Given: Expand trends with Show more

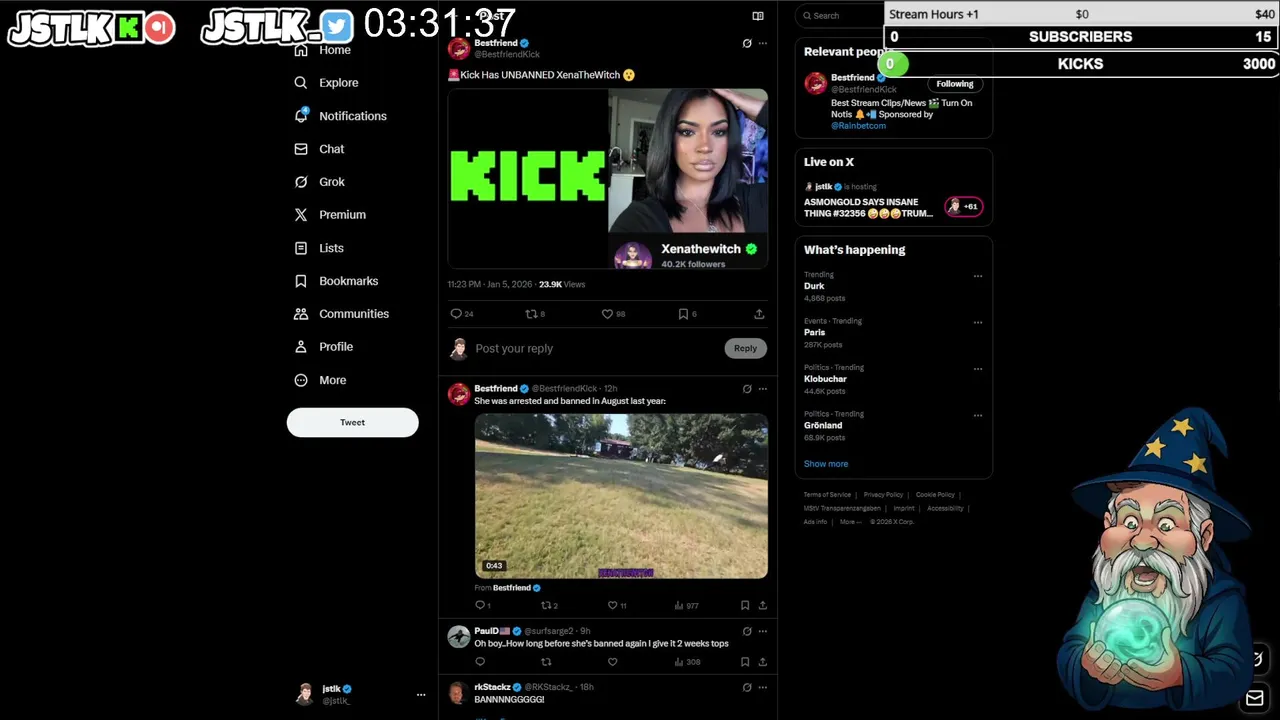Looking at the screenshot, I should click(826, 464).
